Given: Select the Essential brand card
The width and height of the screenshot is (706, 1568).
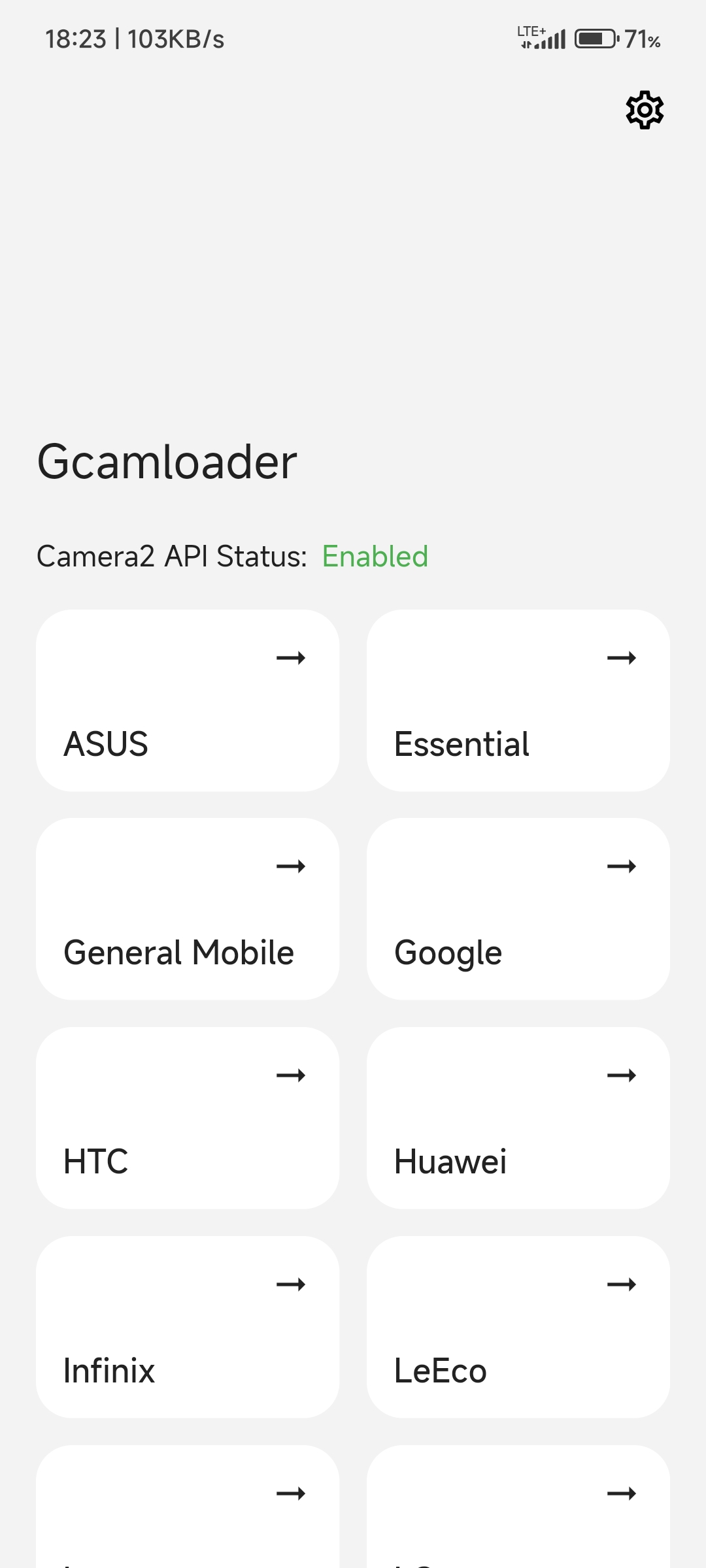Looking at the screenshot, I should 518,700.
